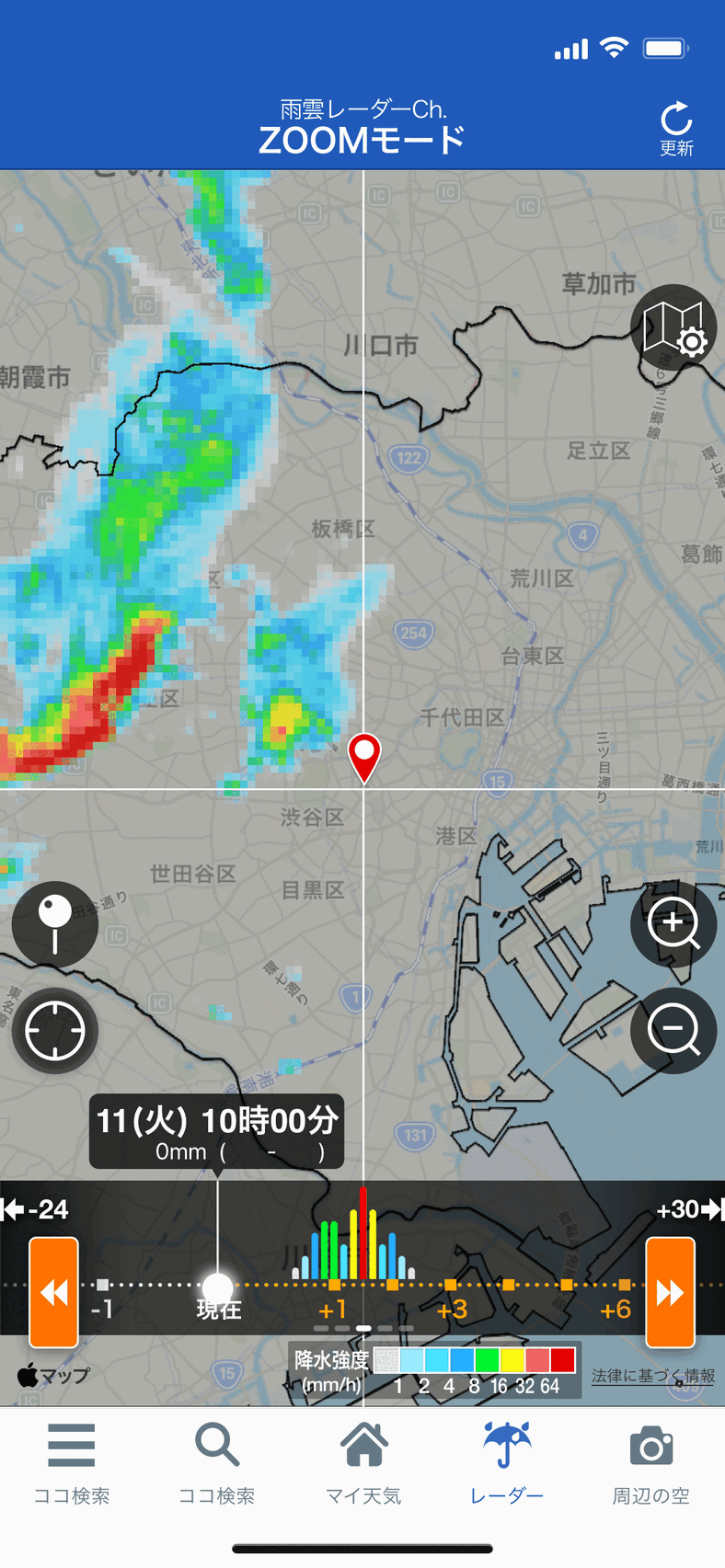Screen dimensions: 725x1568
Task: Center map on current location
Action: point(55,1030)
